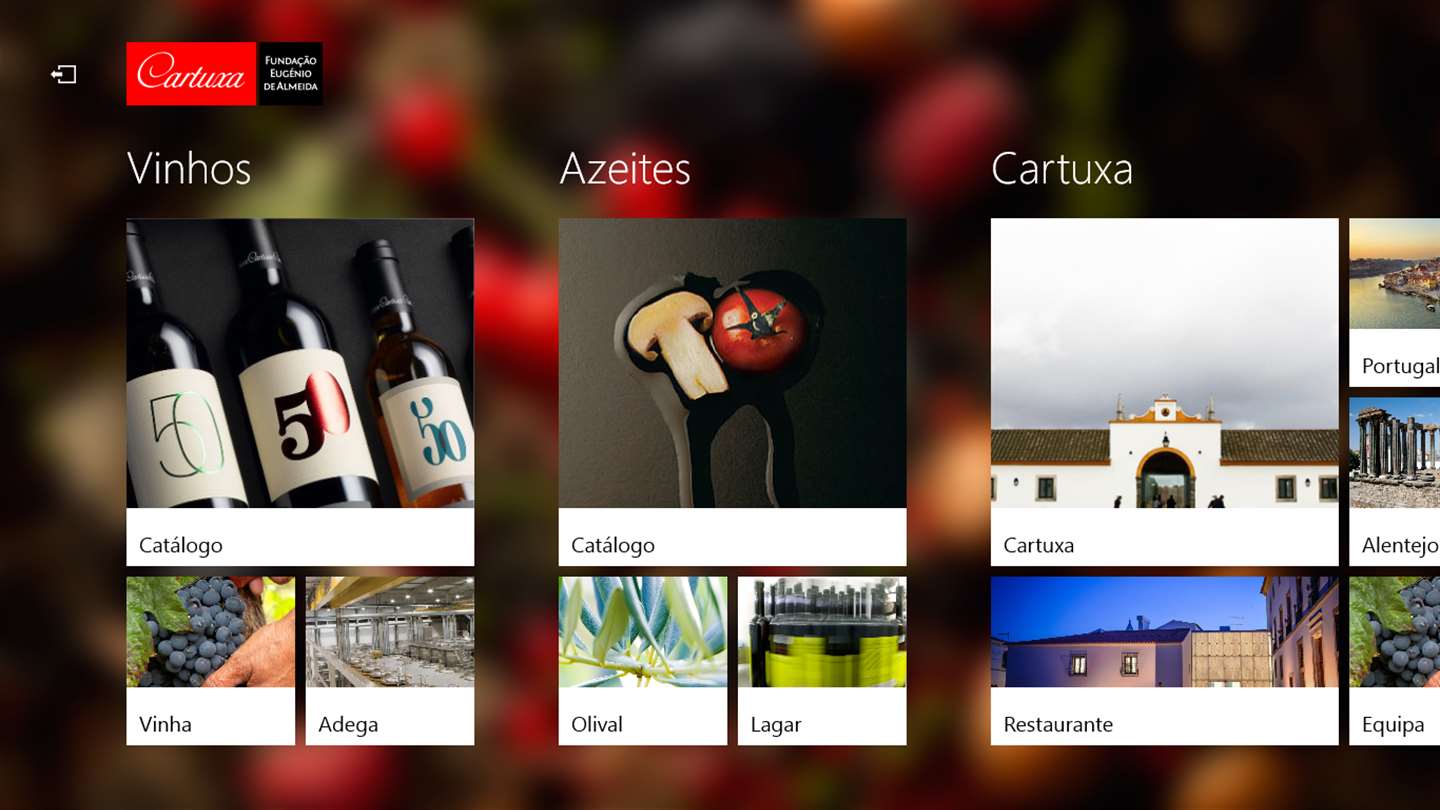
Task: Select the Olival tile
Action: tap(642, 660)
